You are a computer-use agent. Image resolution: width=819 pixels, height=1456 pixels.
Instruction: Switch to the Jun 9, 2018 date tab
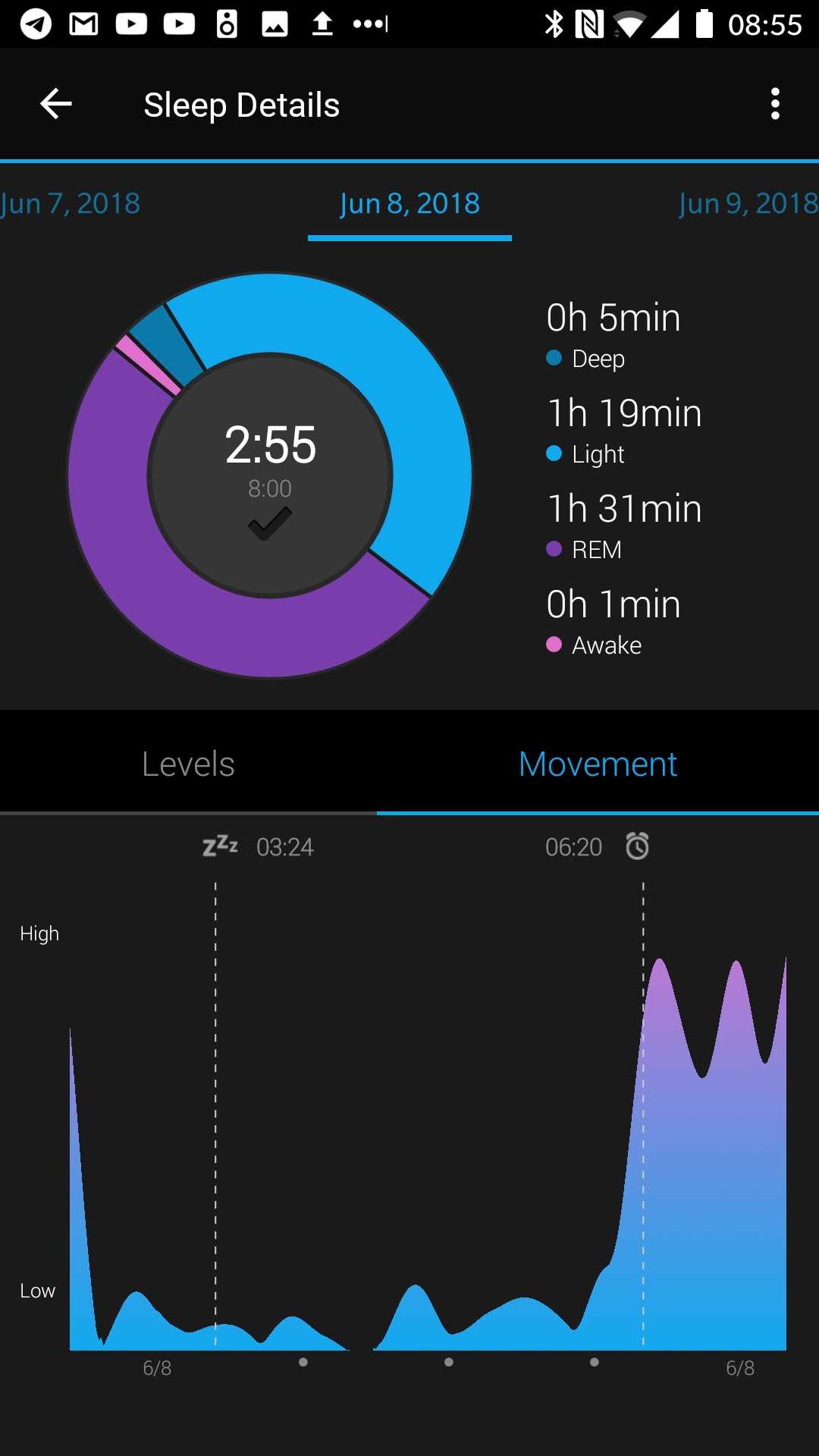(x=748, y=203)
